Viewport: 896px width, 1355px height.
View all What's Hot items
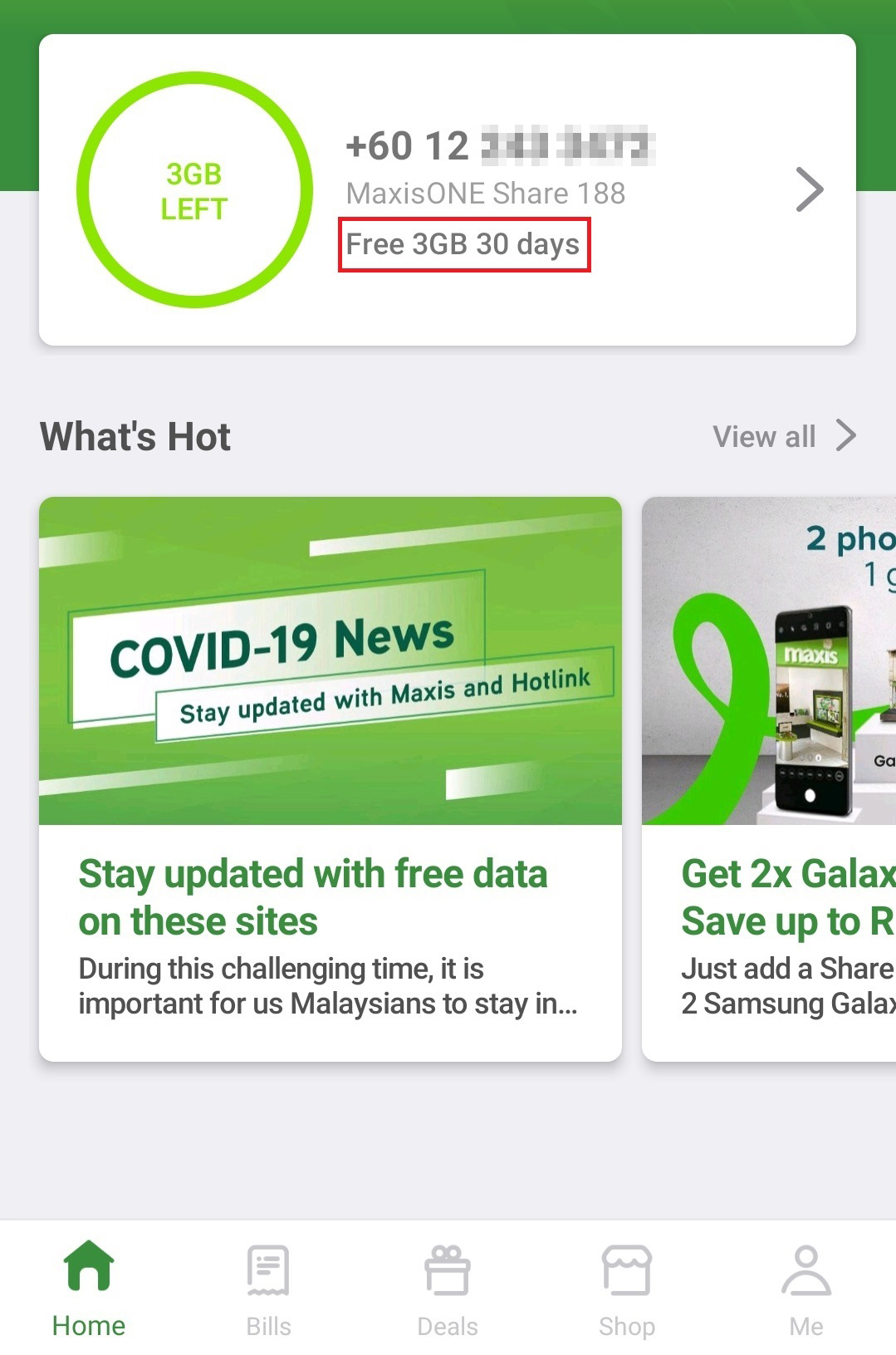[783, 436]
